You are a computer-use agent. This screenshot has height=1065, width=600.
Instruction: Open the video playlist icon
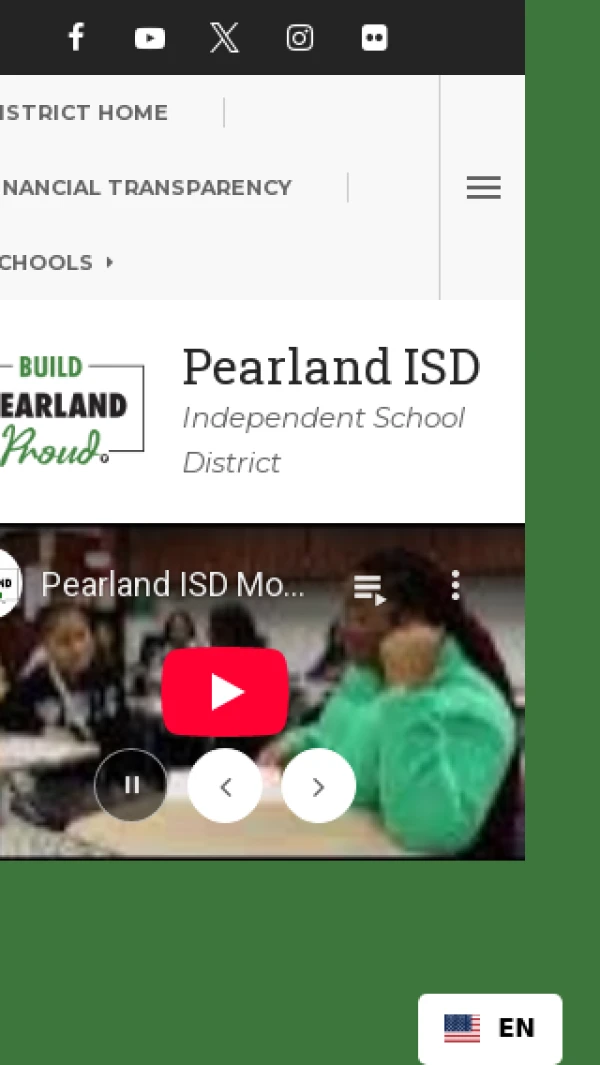tap(369, 588)
